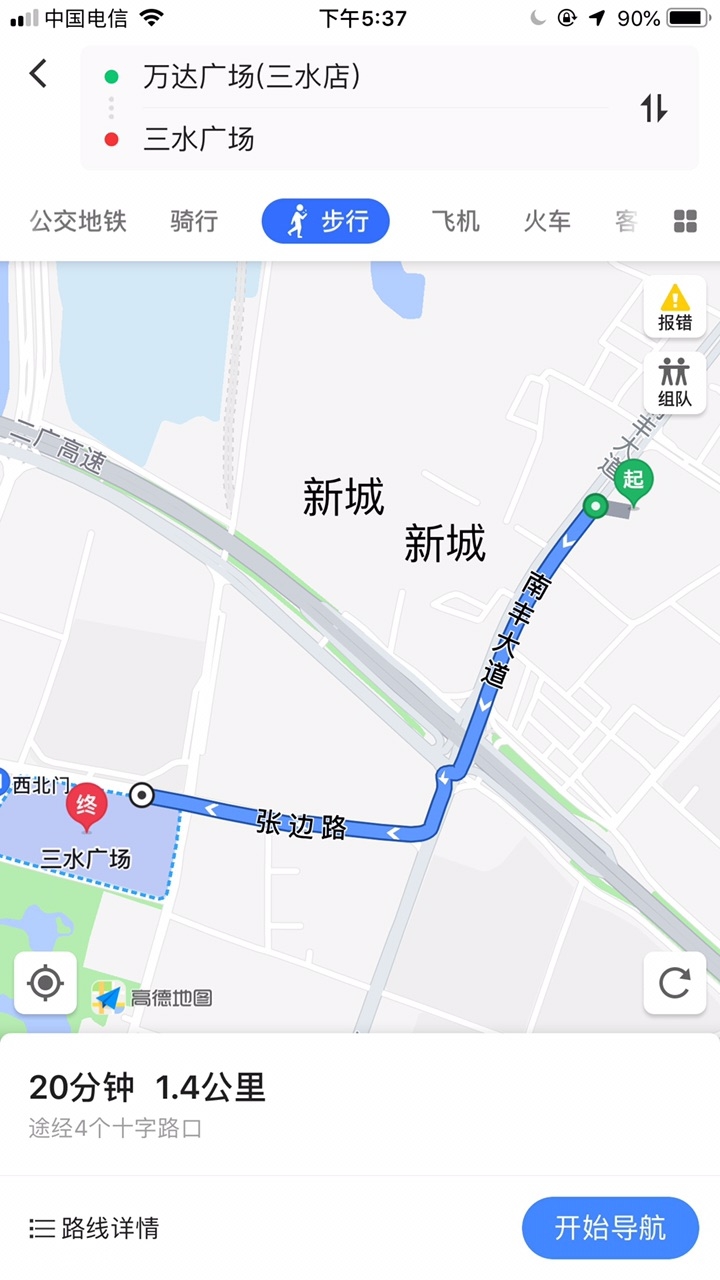
Task: Edit the destination 三水广场
Action: [200, 139]
